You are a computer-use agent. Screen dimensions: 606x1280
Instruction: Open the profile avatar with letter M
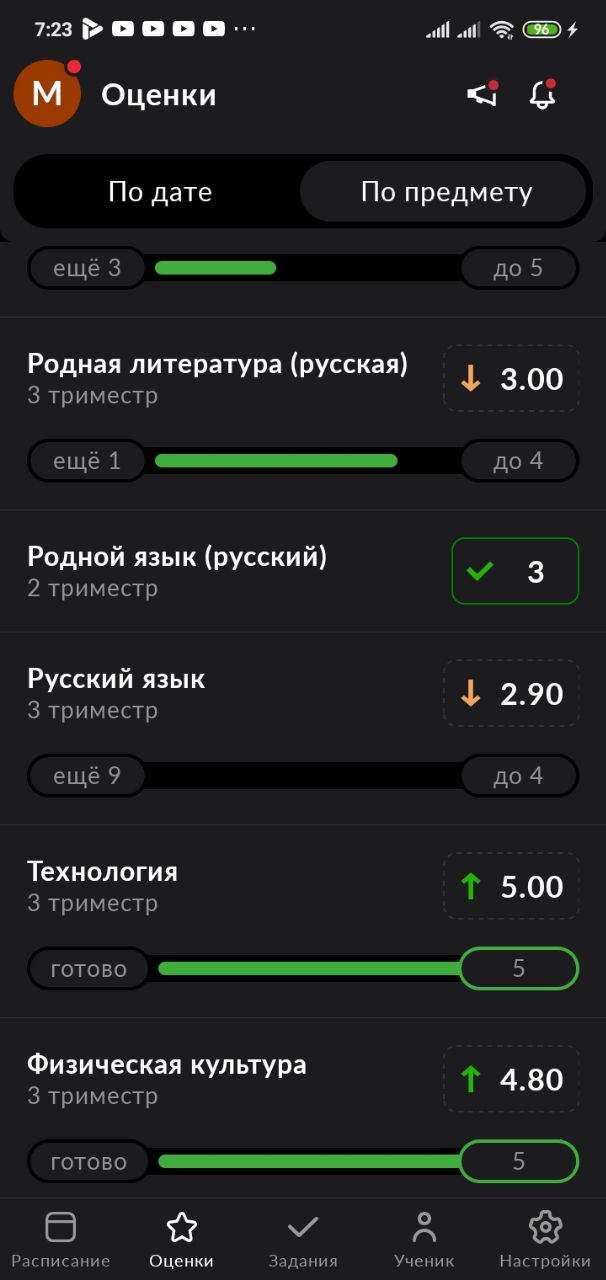[47, 94]
